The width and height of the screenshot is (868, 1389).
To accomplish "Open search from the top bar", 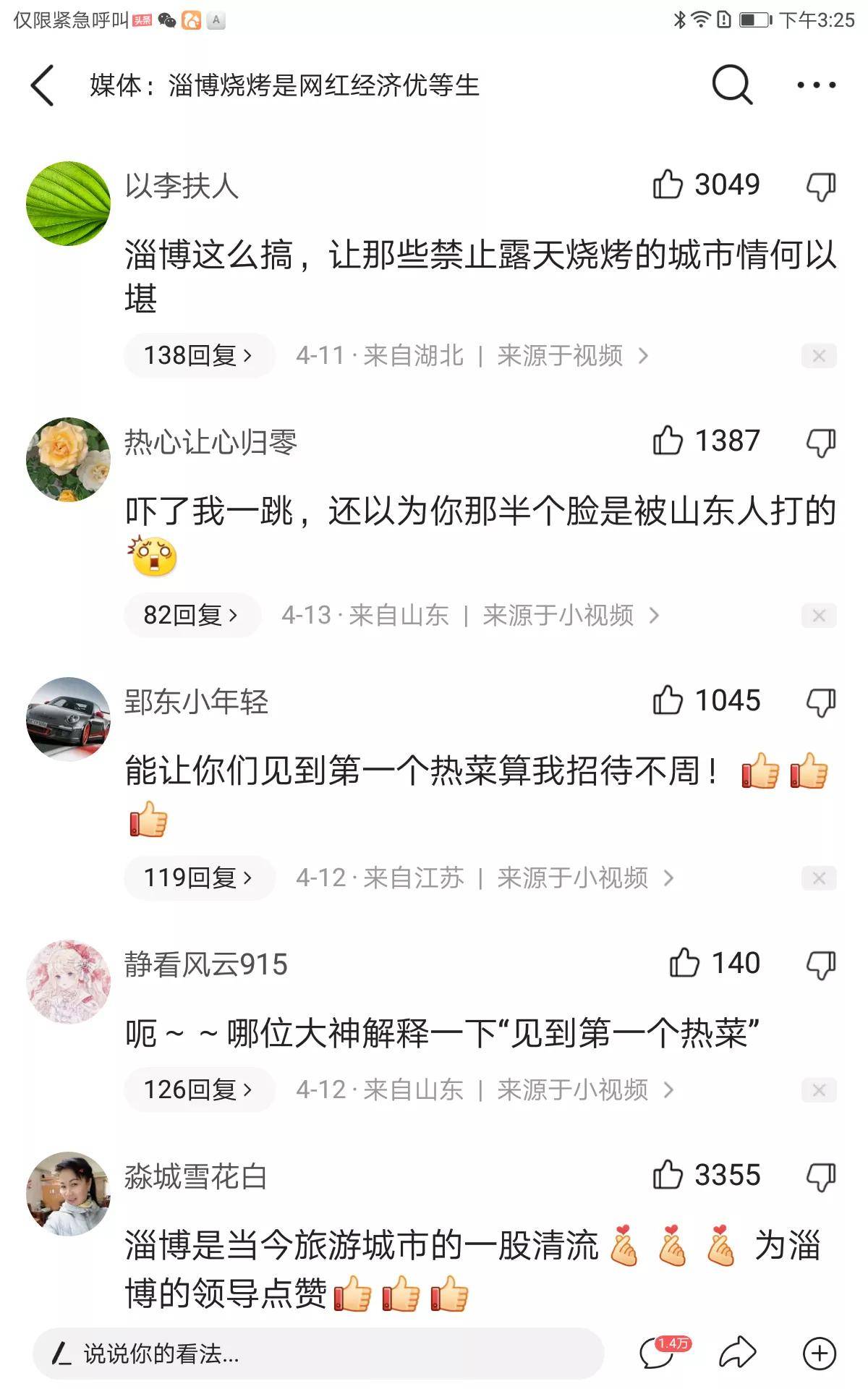I will click(732, 85).
